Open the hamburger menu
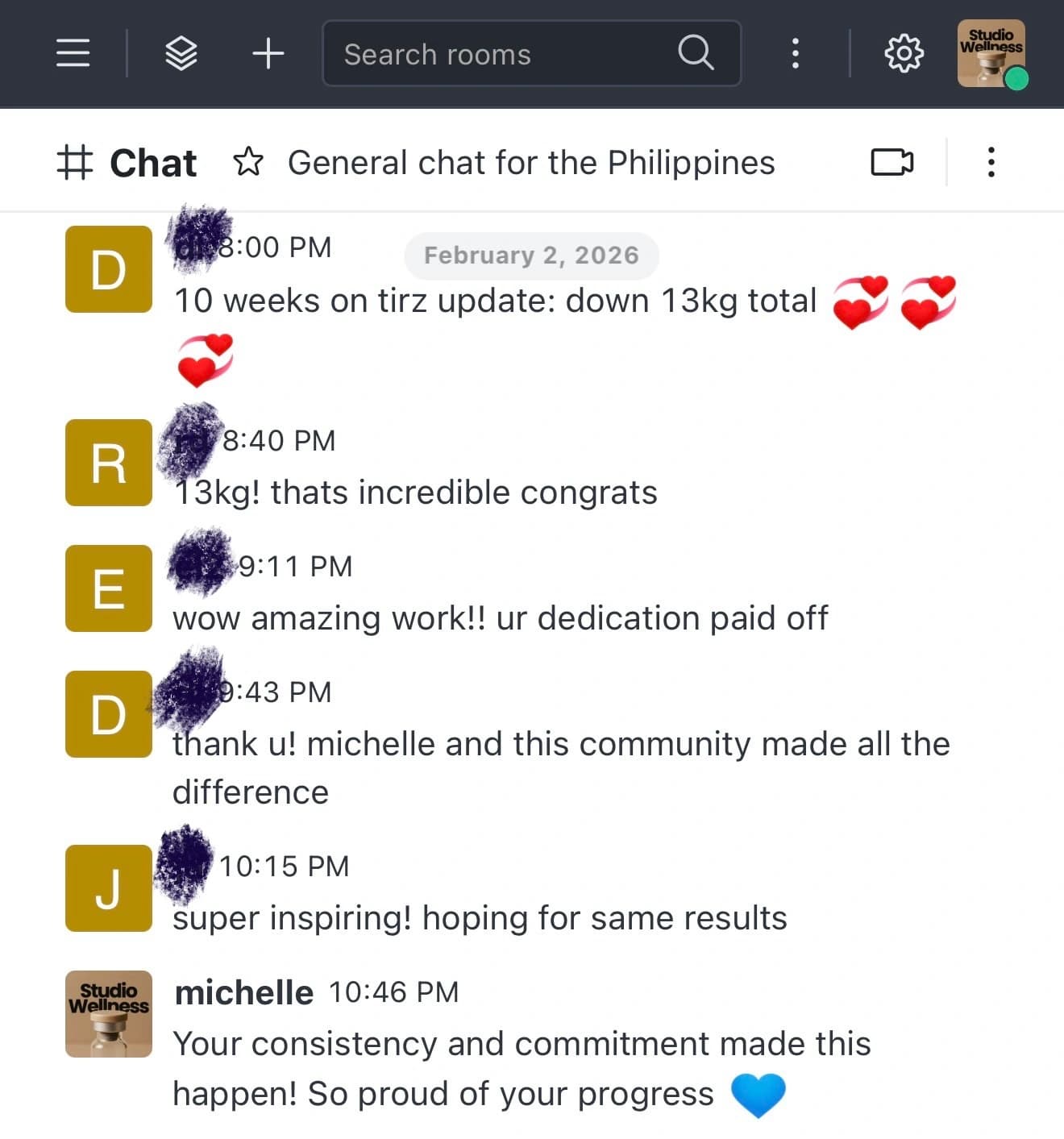 [x=72, y=52]
